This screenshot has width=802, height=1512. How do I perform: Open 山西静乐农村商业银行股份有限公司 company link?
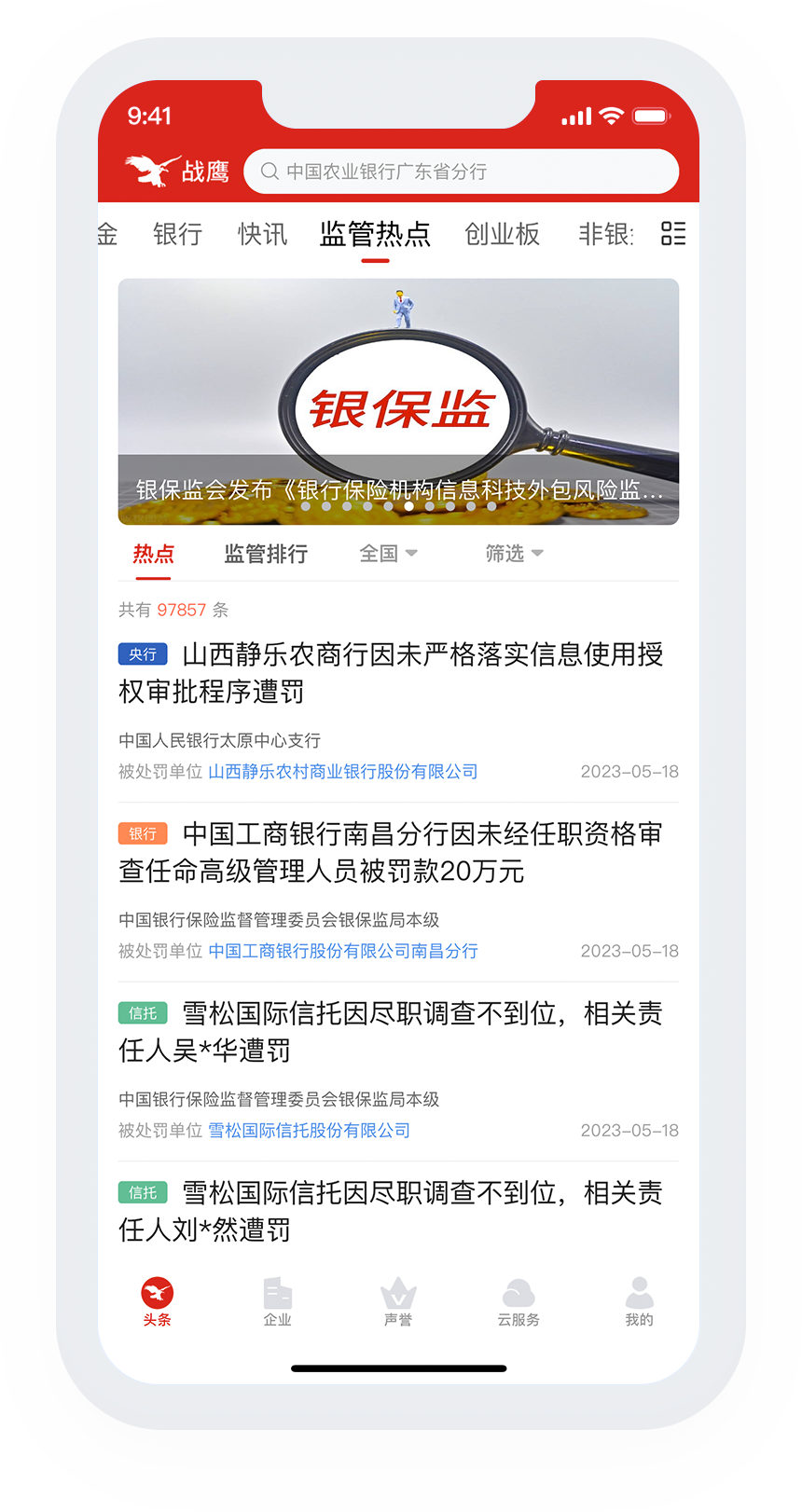pyautogui.click(x=342, y=772)
